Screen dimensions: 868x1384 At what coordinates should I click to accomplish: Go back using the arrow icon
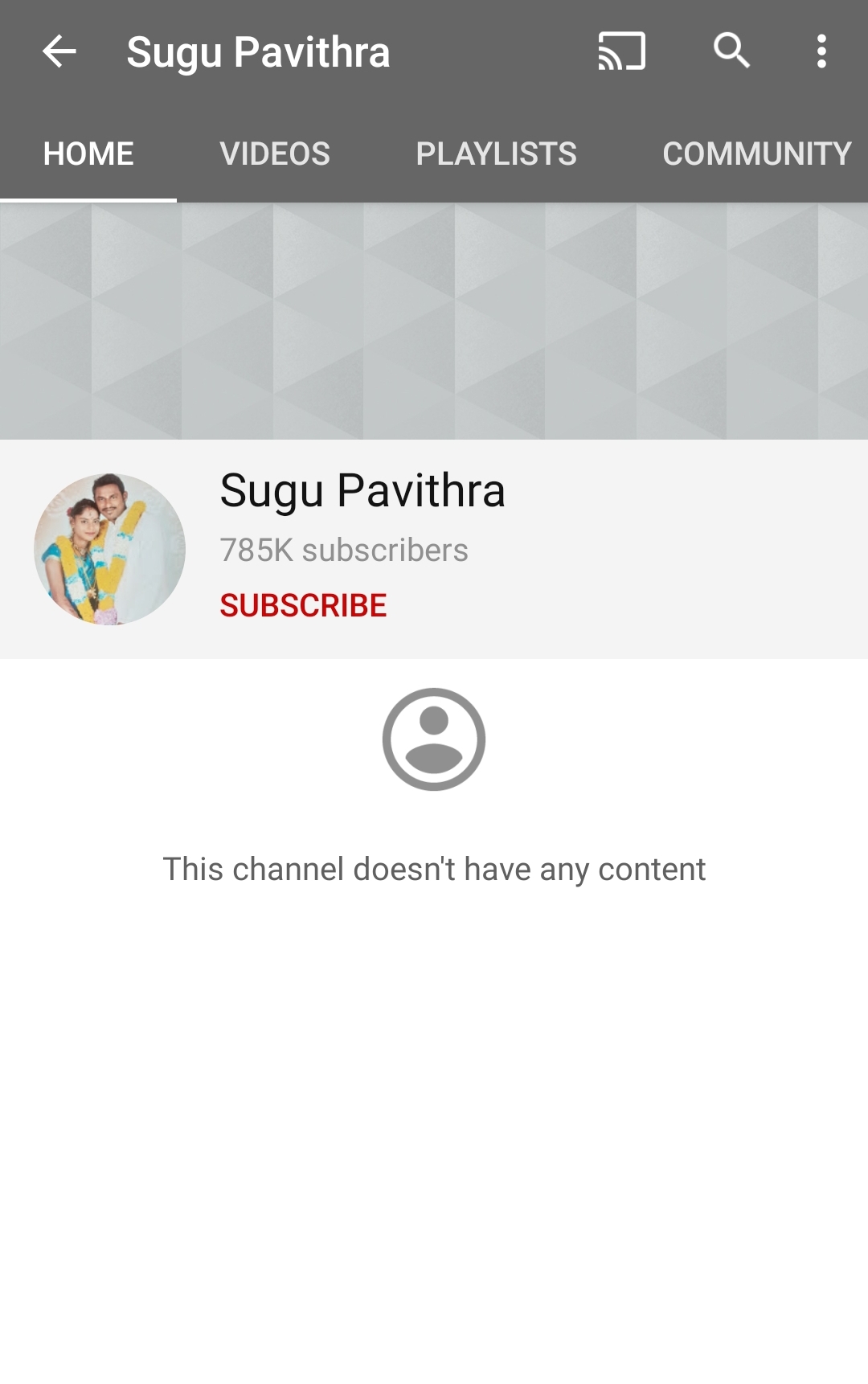[59, 52]
